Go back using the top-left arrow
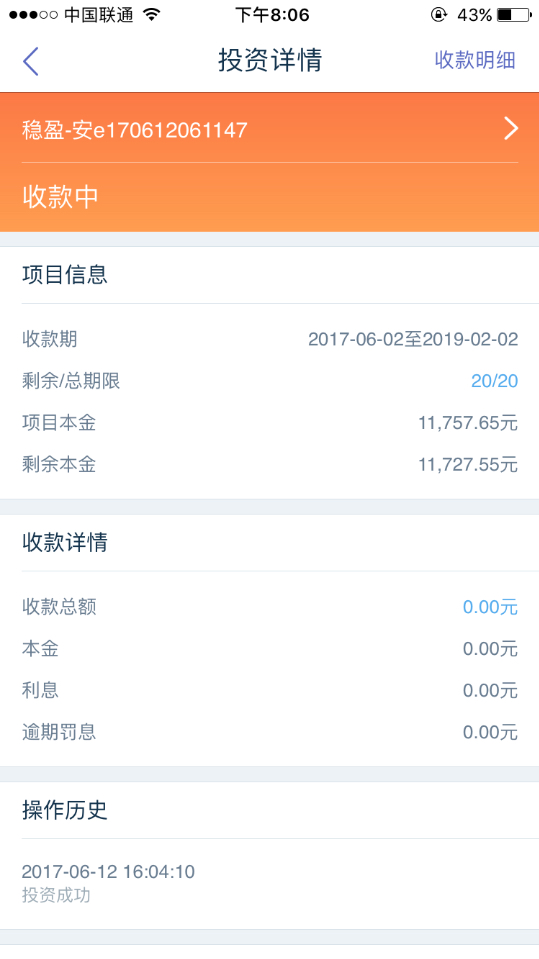The height and width of the screenshot is (959, 539). (x=31, y=61)
